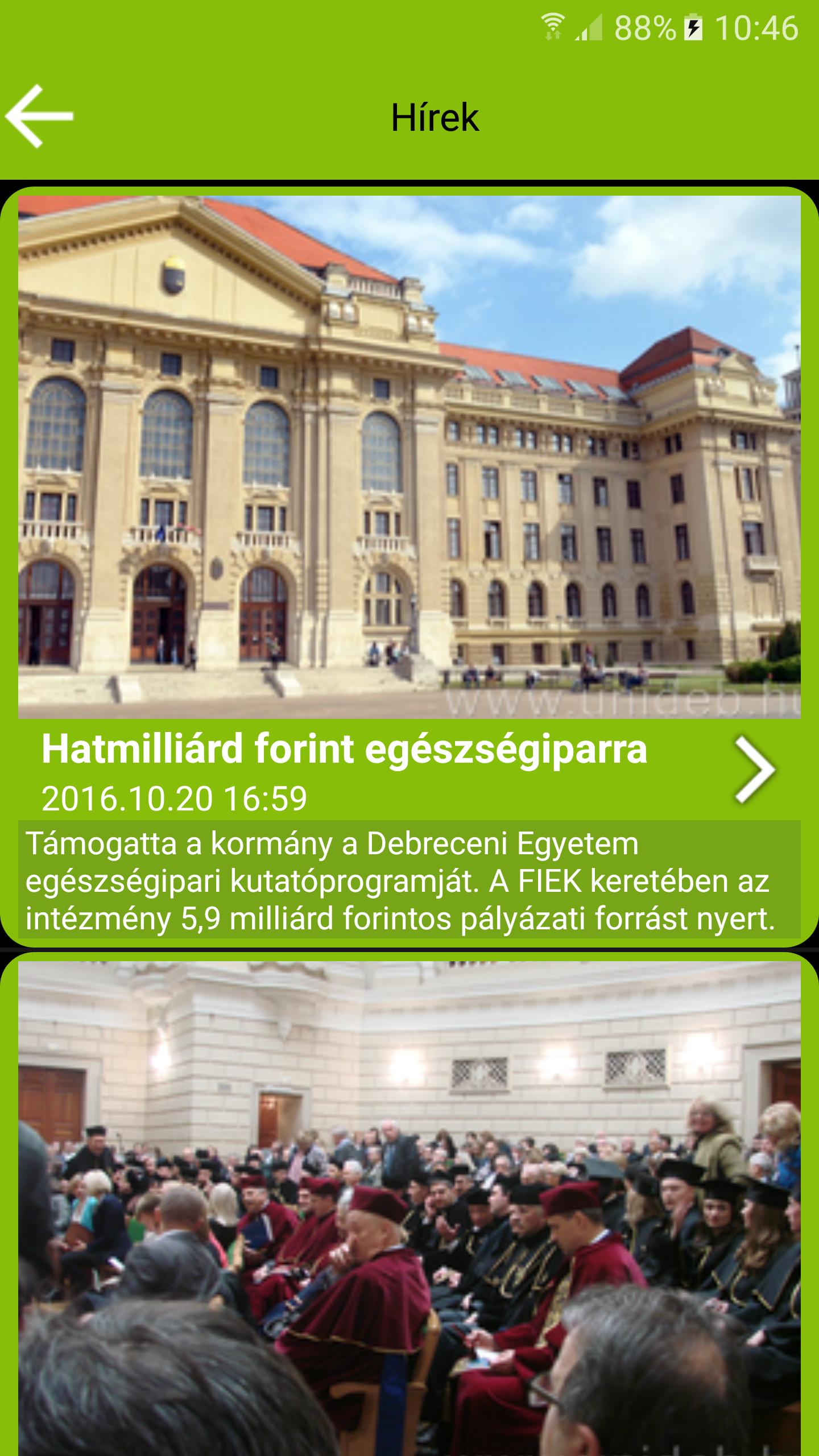
Task: Go back using the top-left arrow
Action: tap(40, 117)
